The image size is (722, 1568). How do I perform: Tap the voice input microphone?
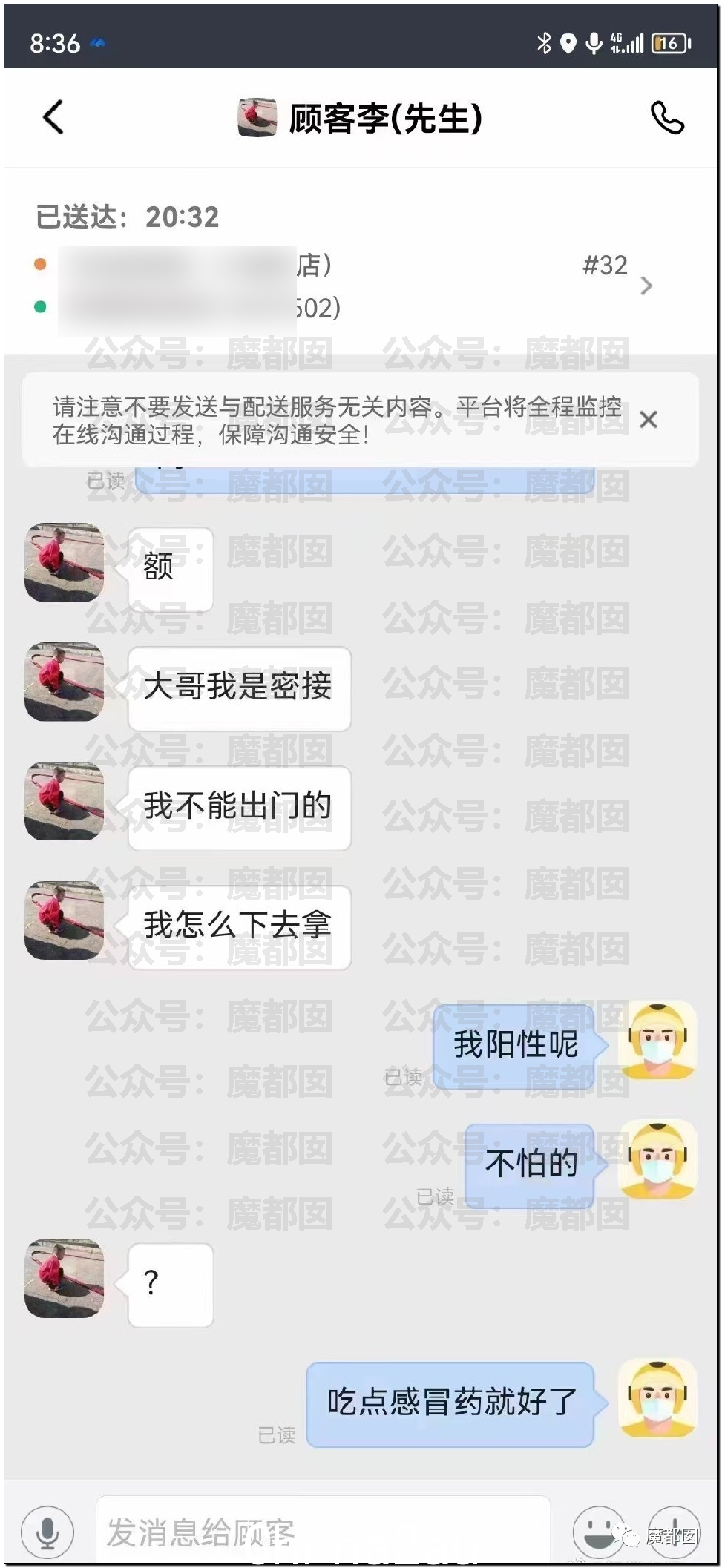tap(47, 1531)
